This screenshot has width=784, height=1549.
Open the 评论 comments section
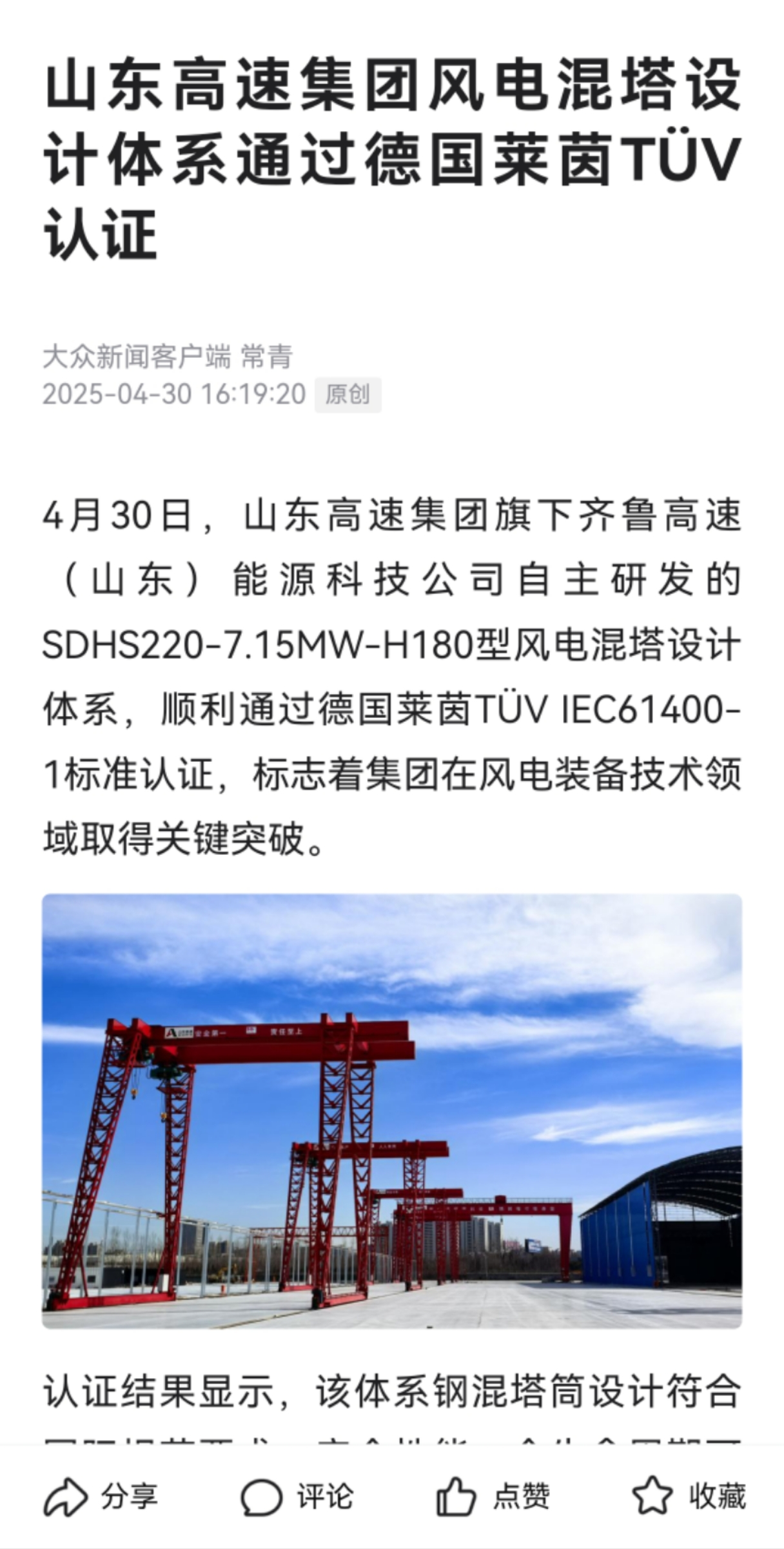point(297,1496)
